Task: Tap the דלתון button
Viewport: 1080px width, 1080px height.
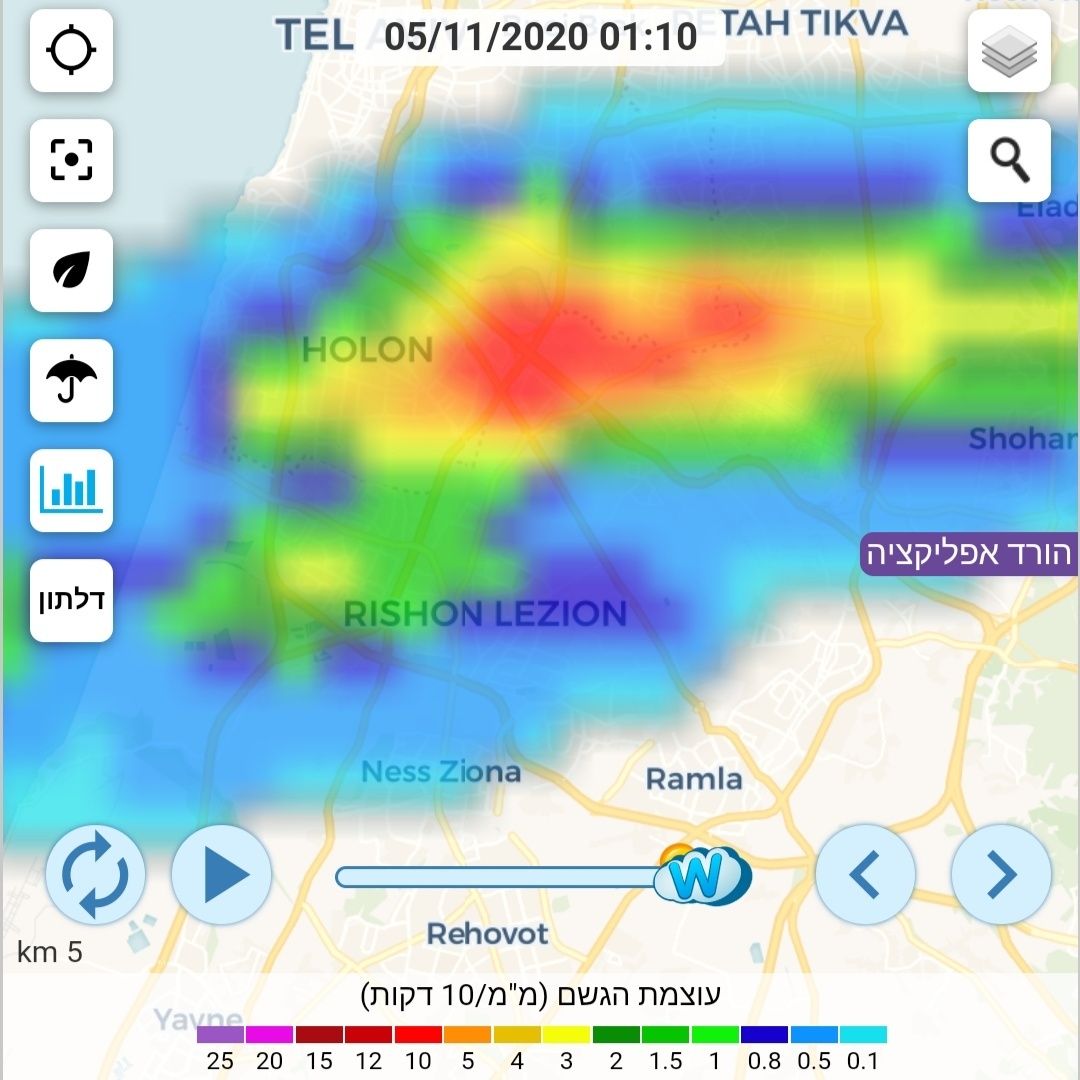Action: pyautogui.click(x=71, y=600)
